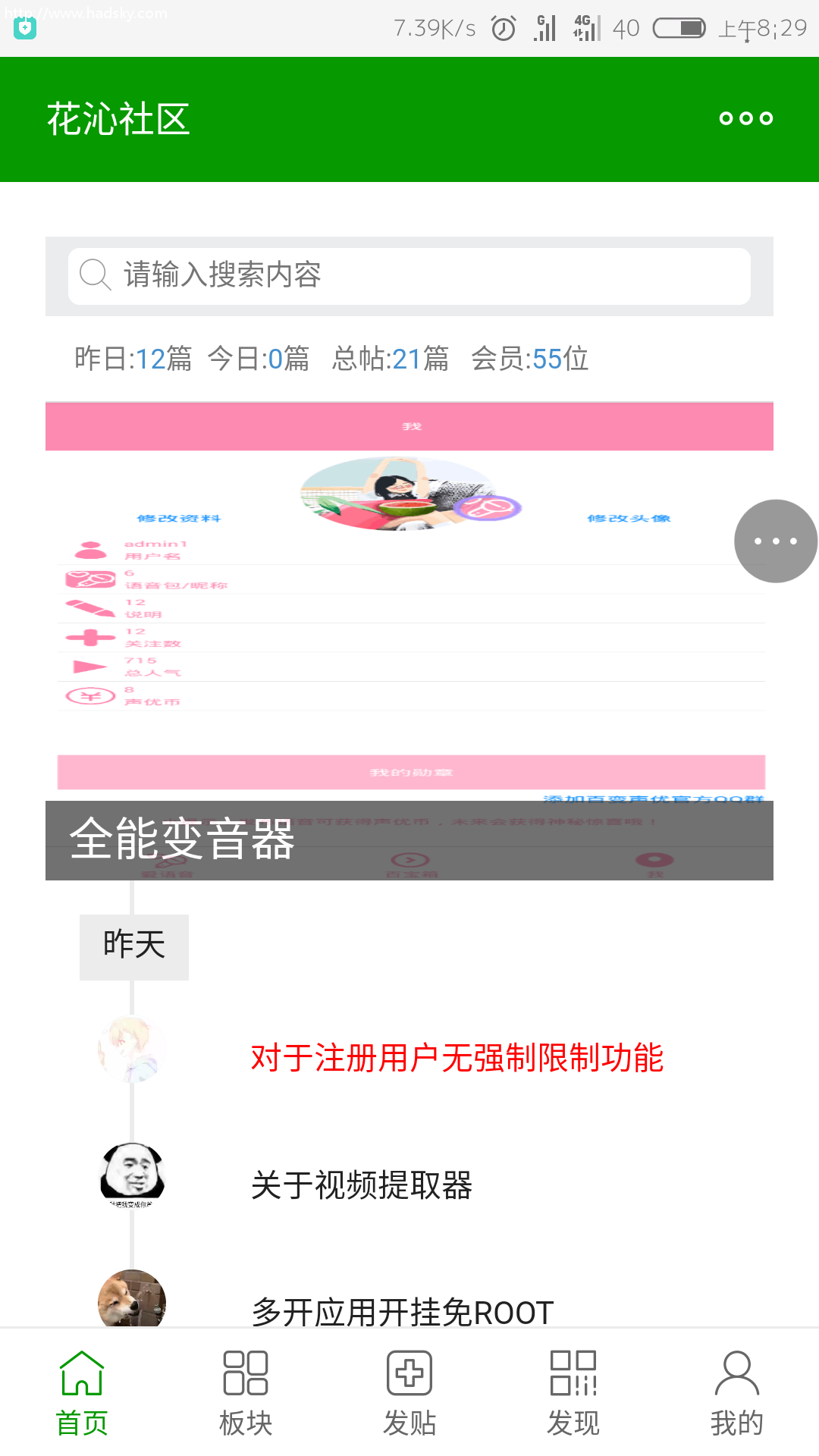Open the three-circle menu in header
Viewport: 819px width, 1456px height.
click(x=746, y=118)
